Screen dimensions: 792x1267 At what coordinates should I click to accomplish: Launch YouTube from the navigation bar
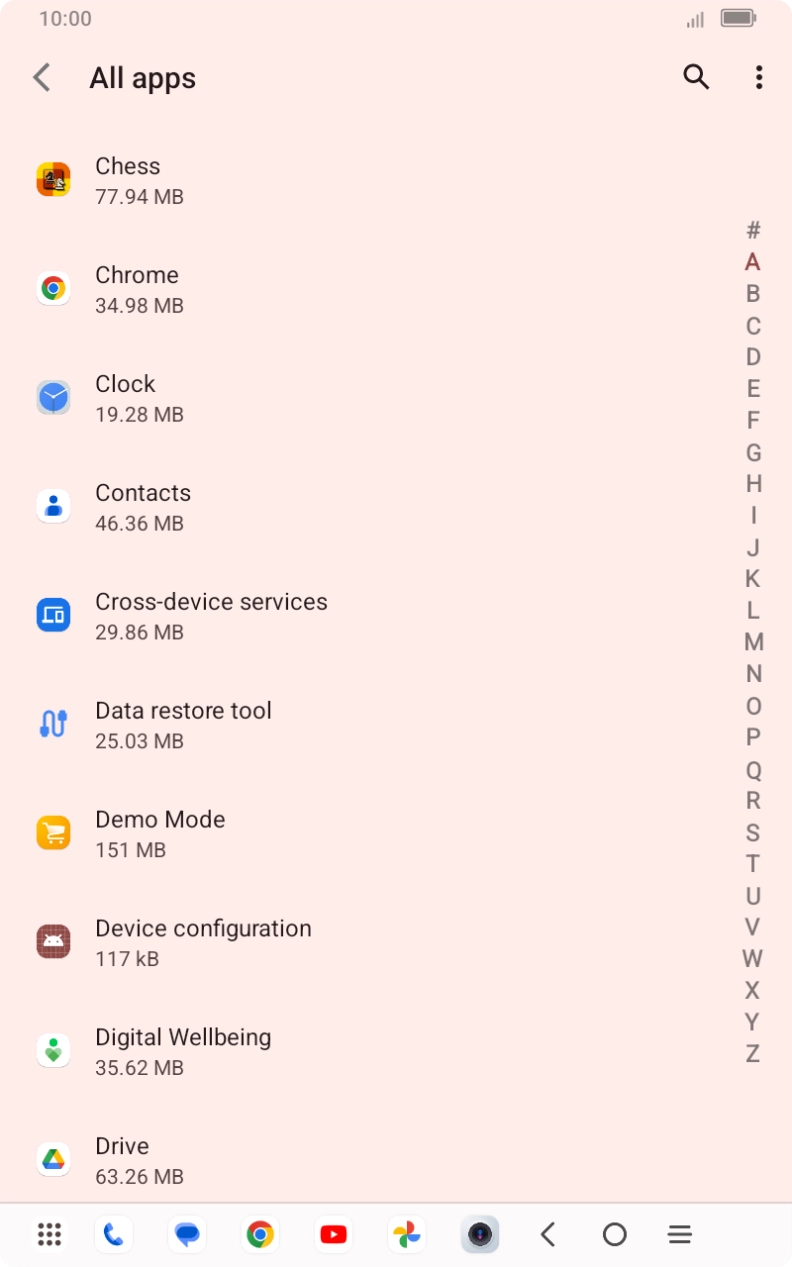(x=333, y=1234)
